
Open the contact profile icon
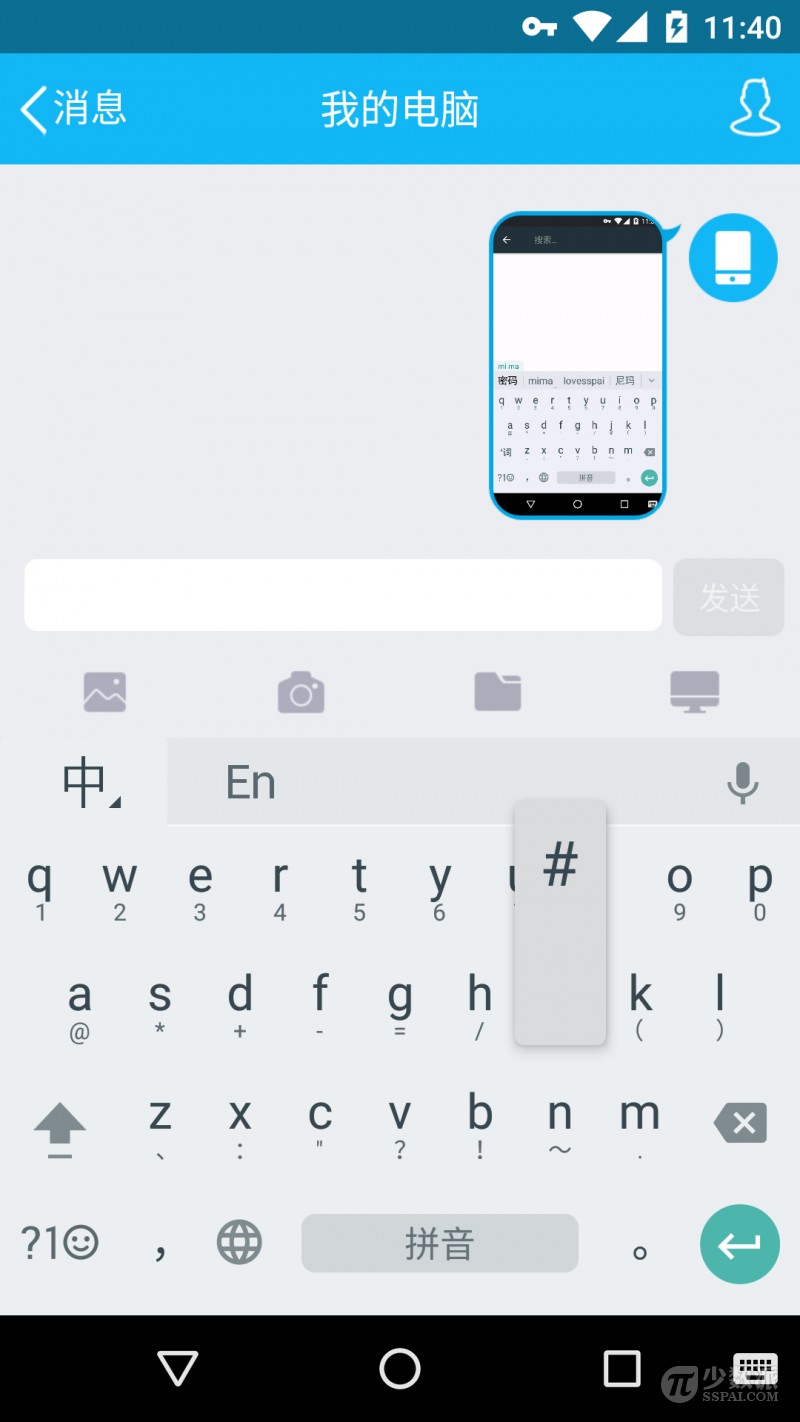click(x=754, y=107)
